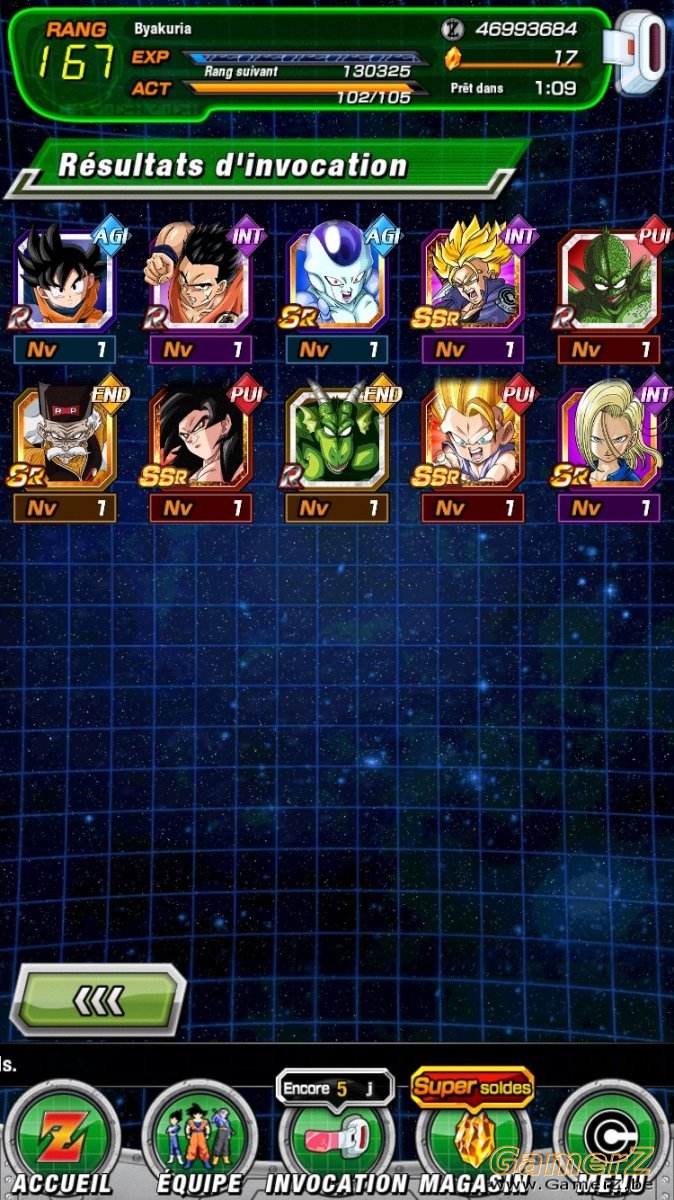674x1200 pixels.
Task: Open the Équipe tab
Action: [x=199, y=1138]
